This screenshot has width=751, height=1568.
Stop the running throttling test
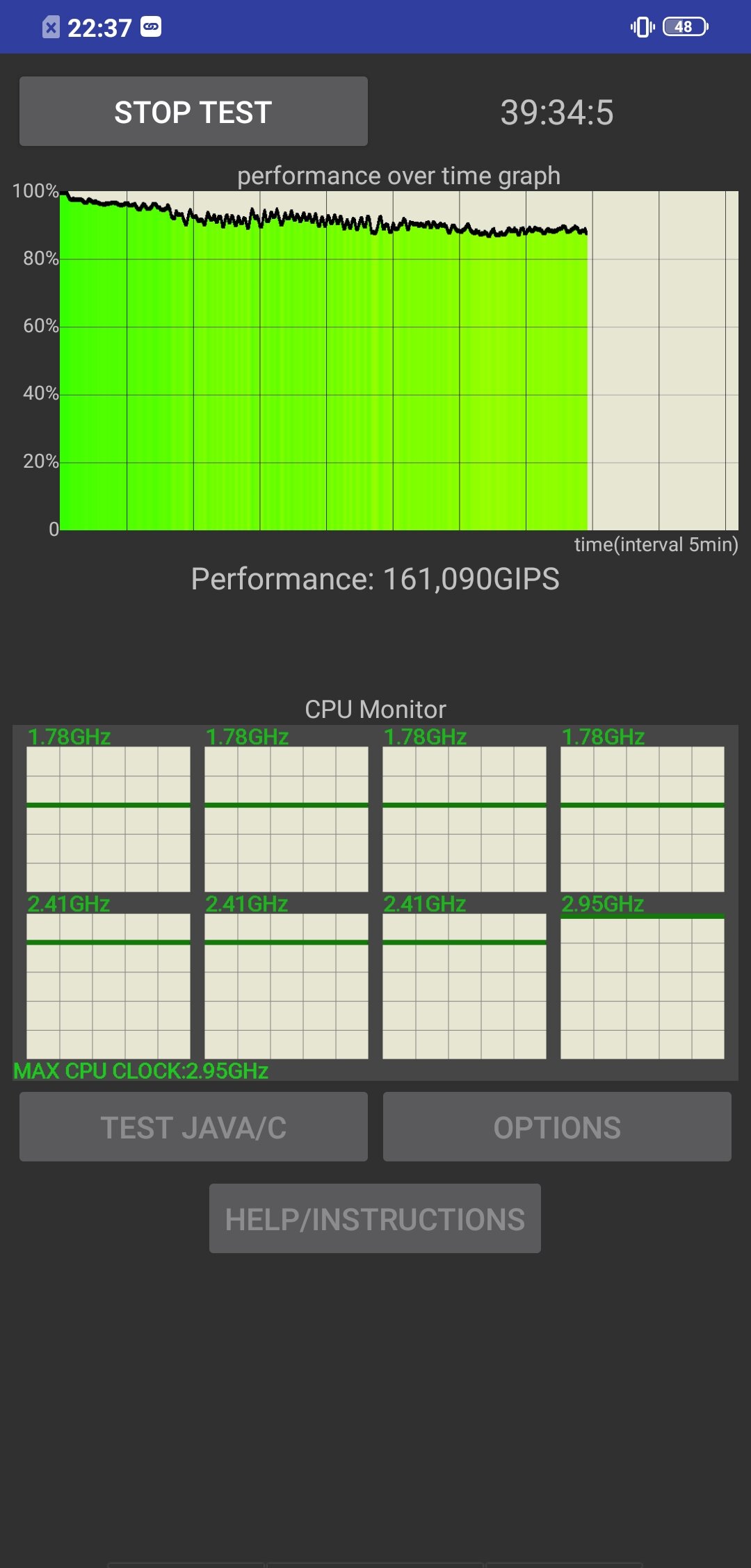coord(193,111)
